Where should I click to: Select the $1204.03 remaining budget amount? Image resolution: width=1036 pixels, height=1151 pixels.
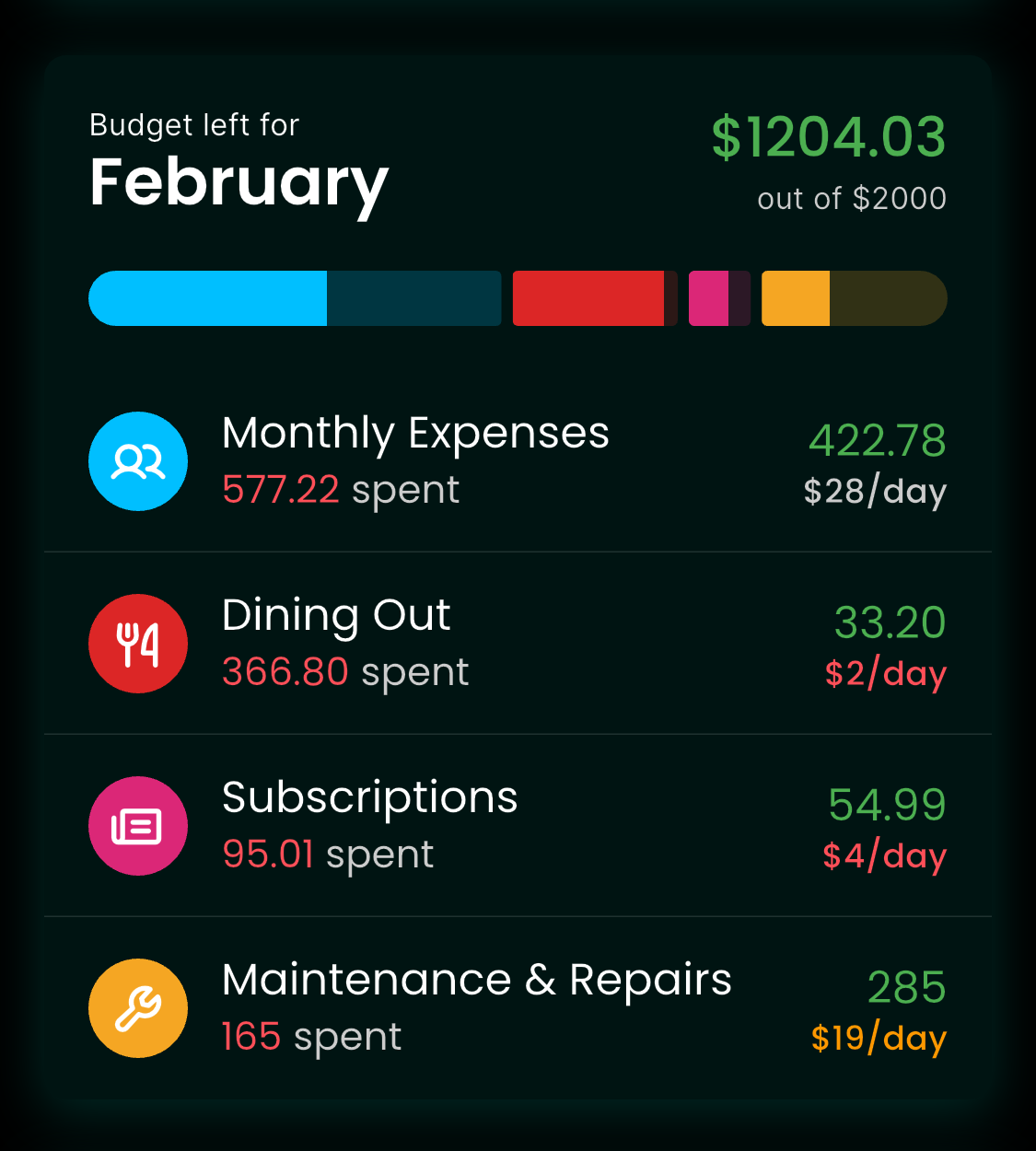827,137
